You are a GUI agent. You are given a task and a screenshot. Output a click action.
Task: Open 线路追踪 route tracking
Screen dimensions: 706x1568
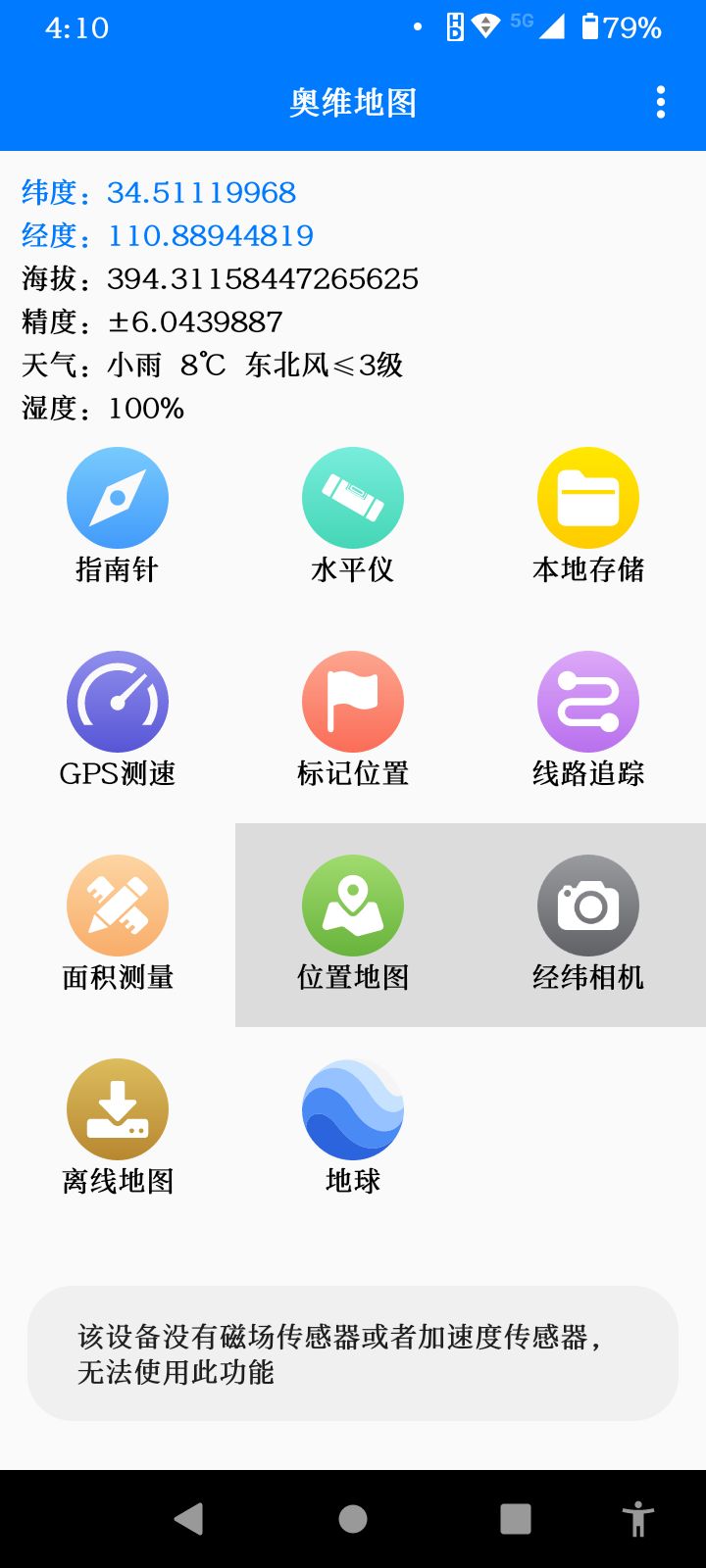coord(588,721)
